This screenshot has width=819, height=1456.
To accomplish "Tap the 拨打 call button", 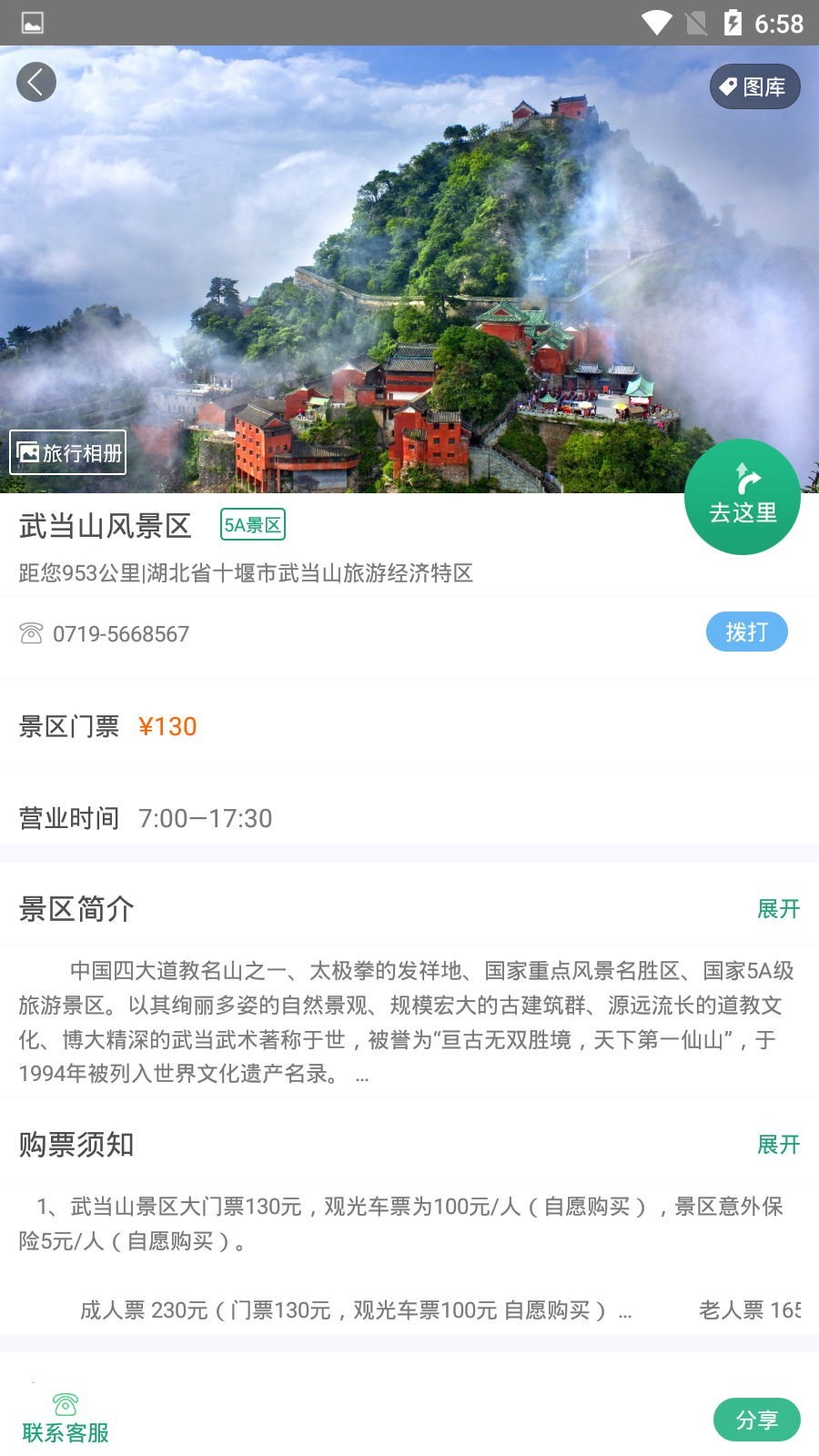I will (746, 631).
